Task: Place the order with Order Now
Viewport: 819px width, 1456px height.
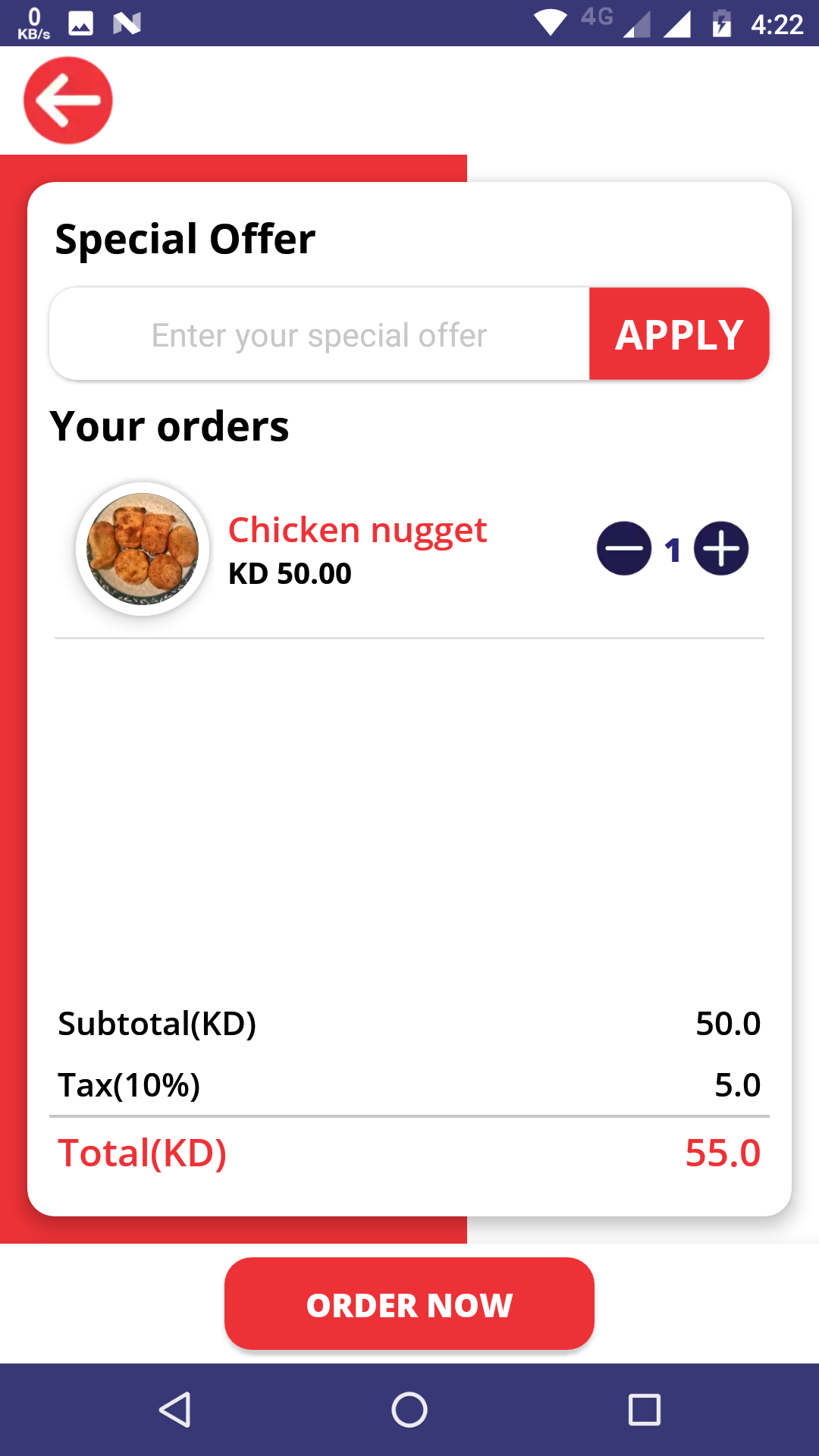Action: click(x=409, y=1304)
